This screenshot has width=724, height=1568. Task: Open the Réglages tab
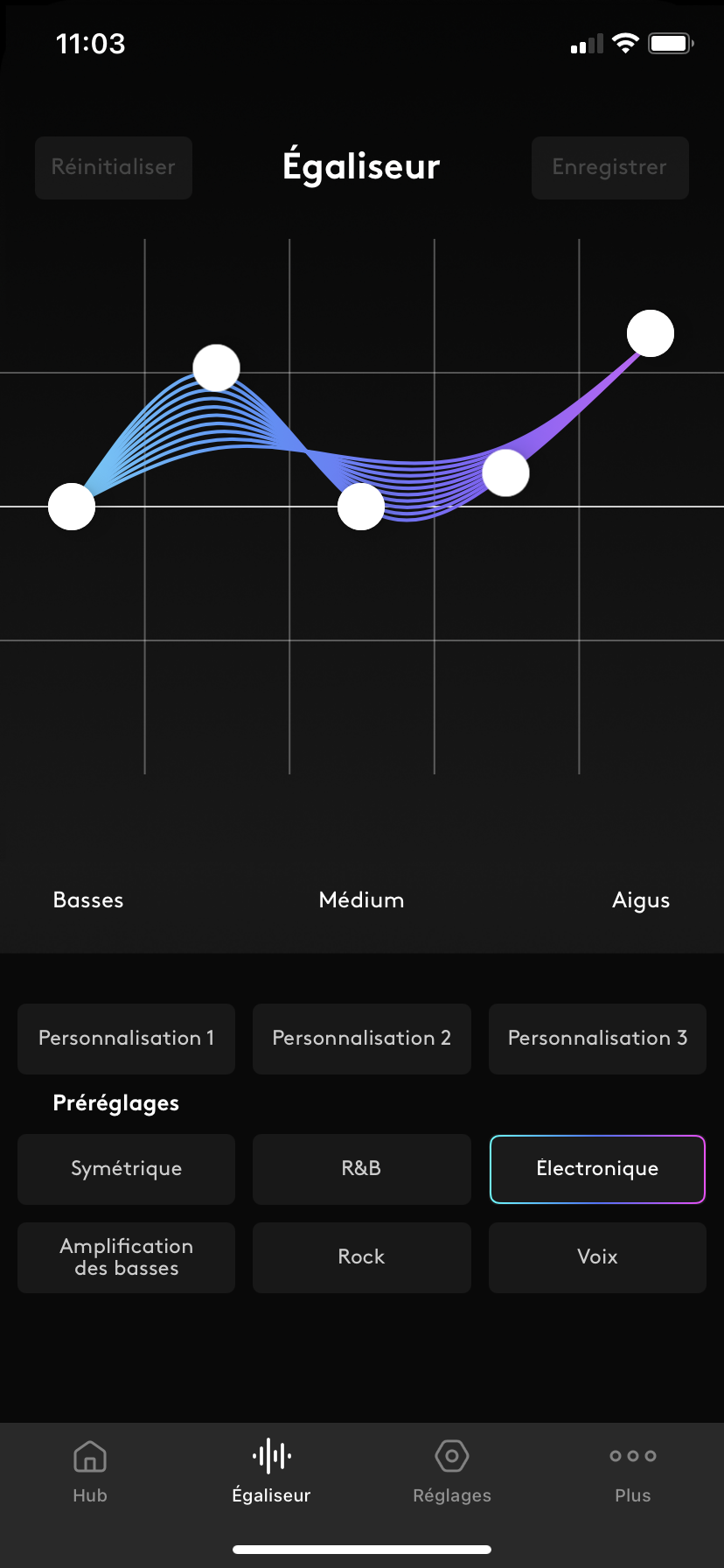click(452, 1472)
